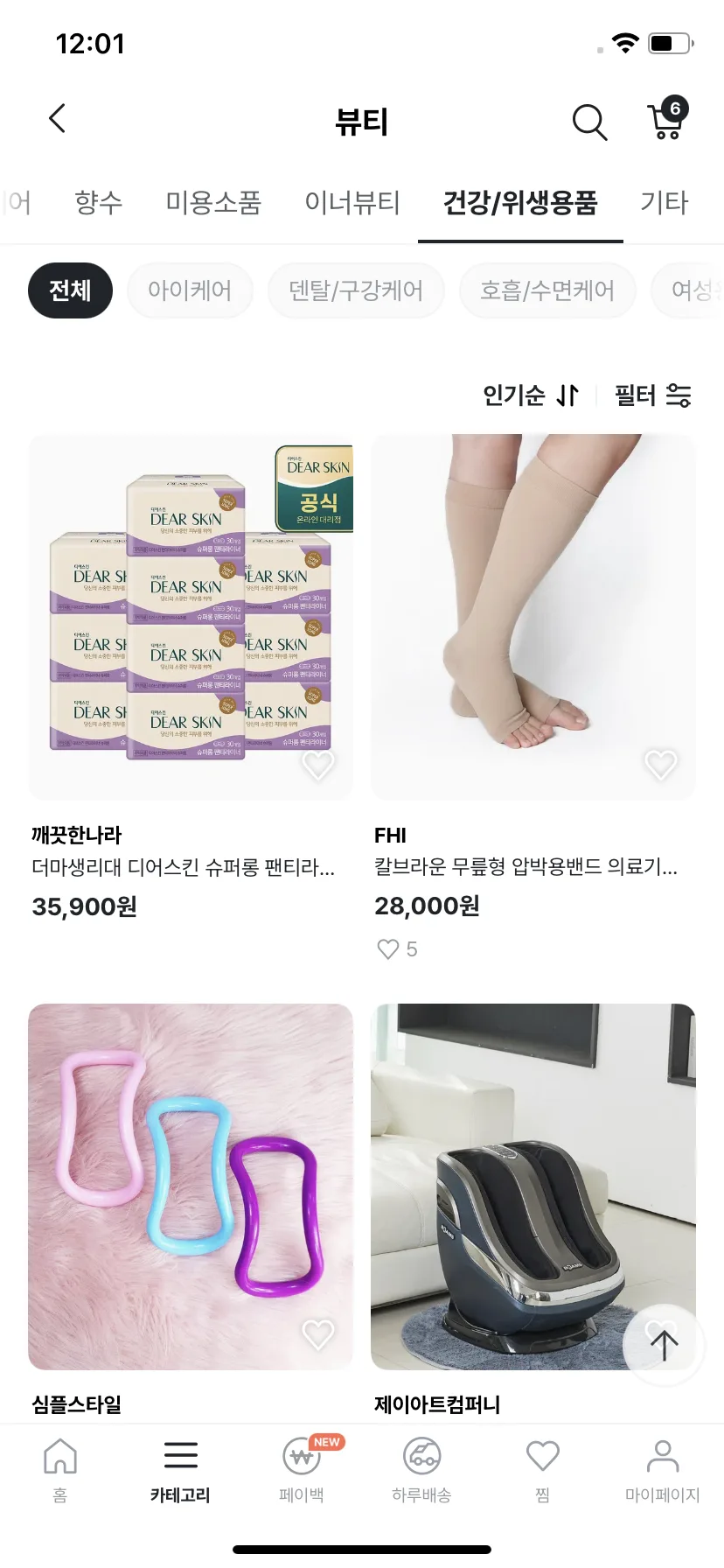
Task: Open the search magnifier icon
Action: pos(589,122)
